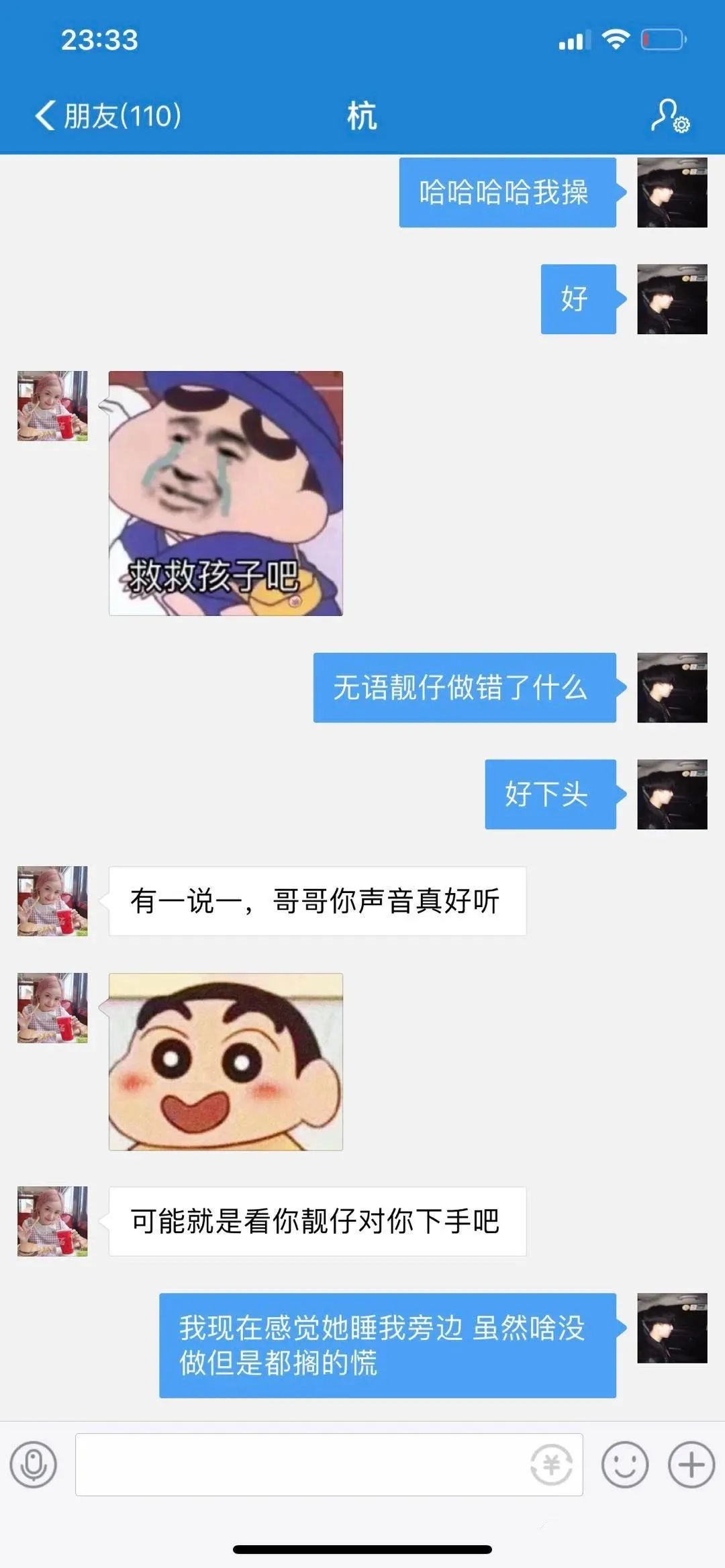The image size is (725, 1568).
Task: Open chat contact settings icon
Action: (x=669, y=116)
